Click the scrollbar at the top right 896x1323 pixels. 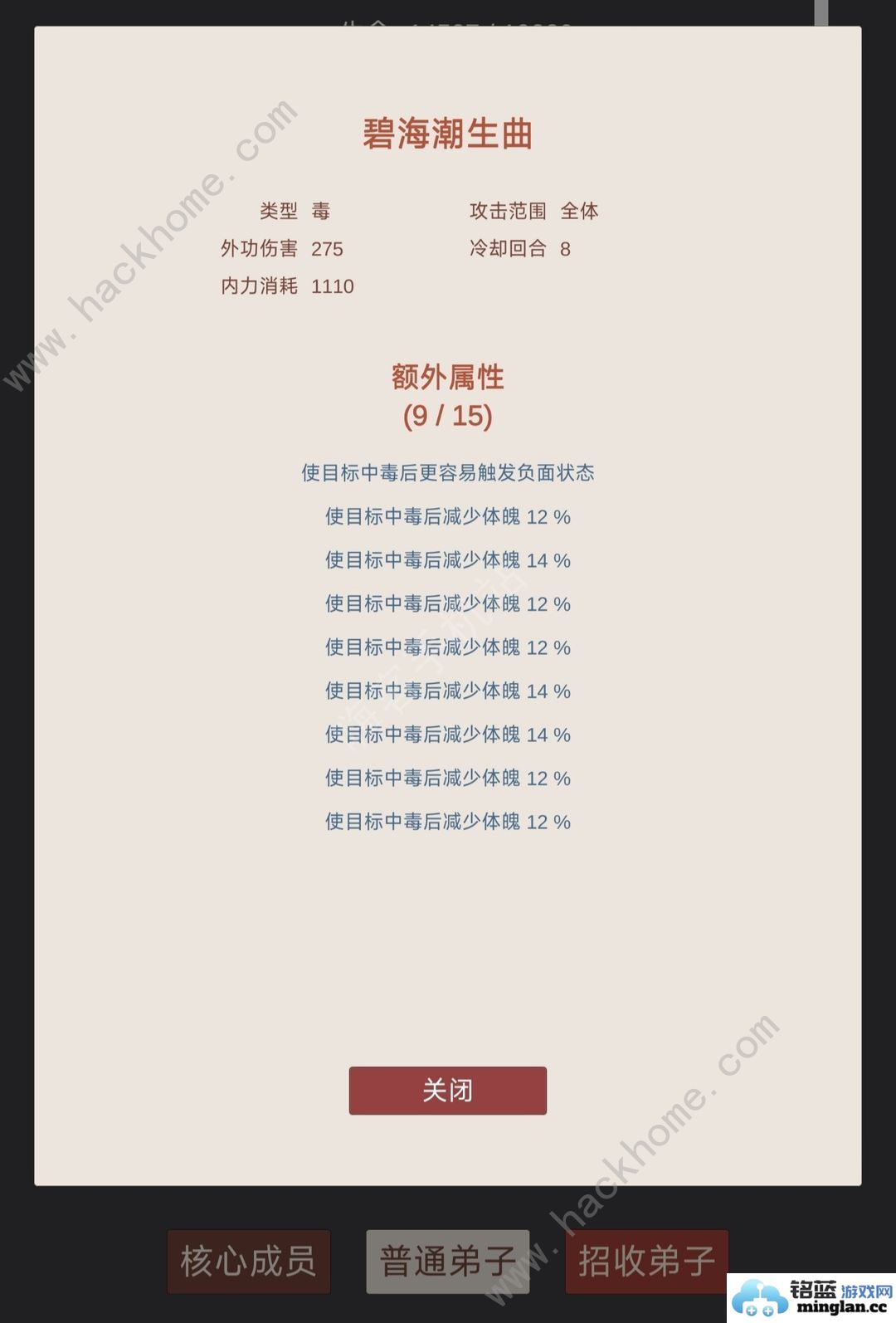[x=822, y=12]
